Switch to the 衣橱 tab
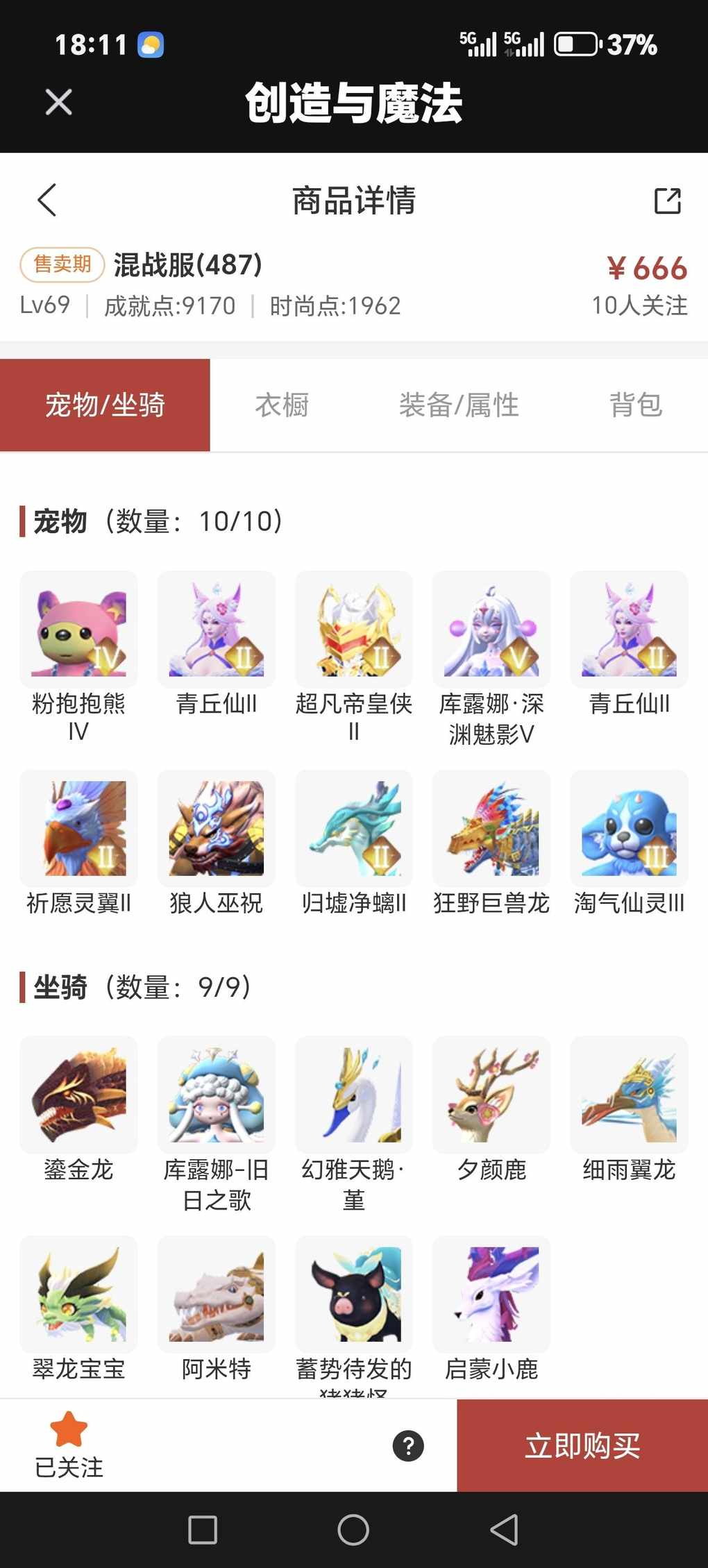 point(281,405)
